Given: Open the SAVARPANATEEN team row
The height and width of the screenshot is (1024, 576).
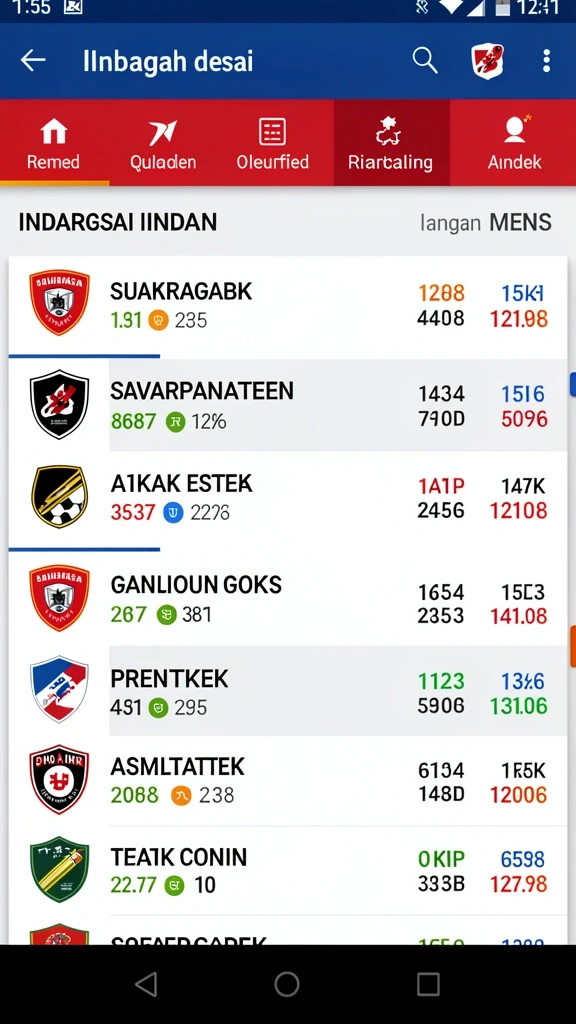Looking at the screenshot, I should click(x=287, y=405).
